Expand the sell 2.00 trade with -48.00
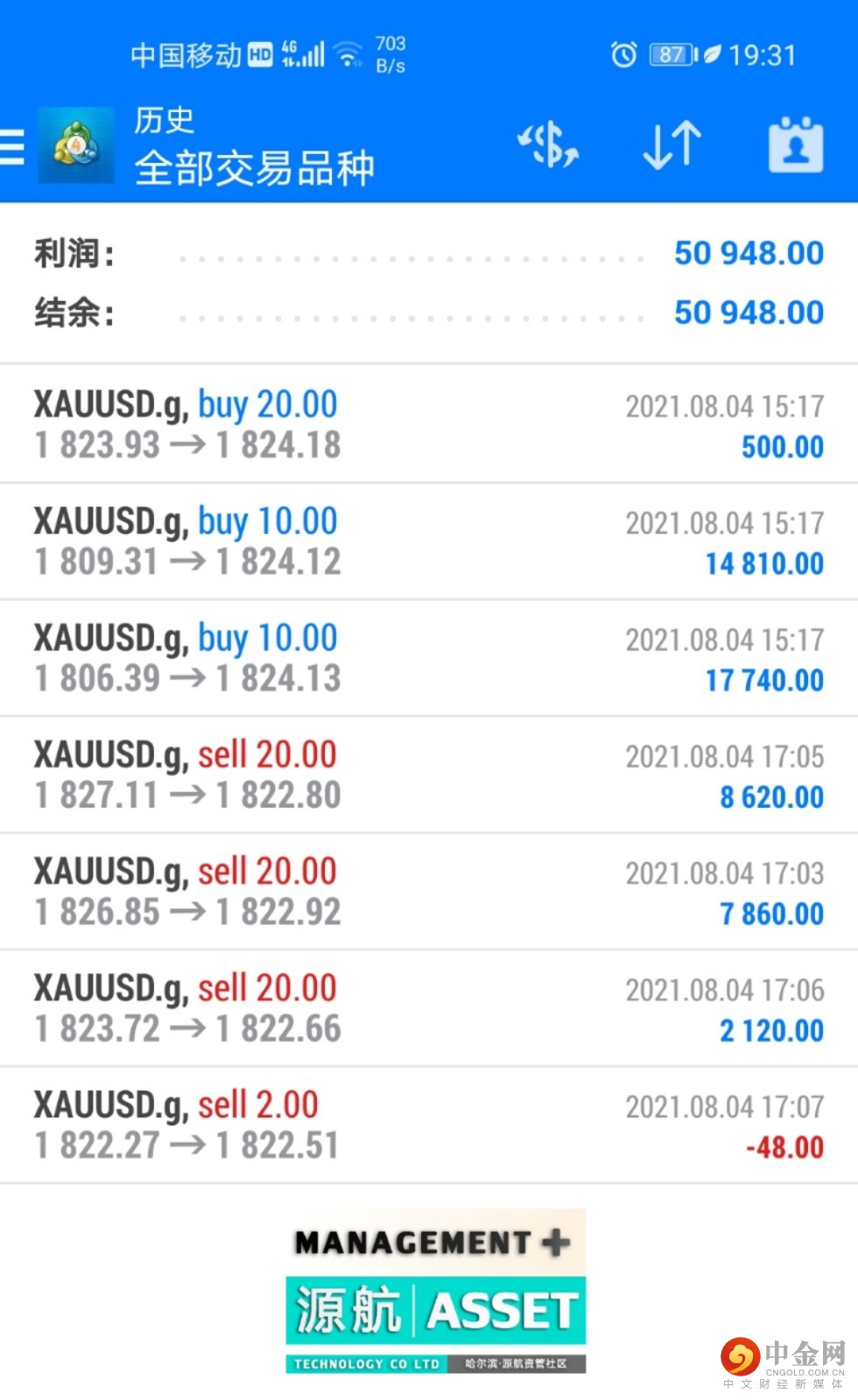 tap(428, 1125)
